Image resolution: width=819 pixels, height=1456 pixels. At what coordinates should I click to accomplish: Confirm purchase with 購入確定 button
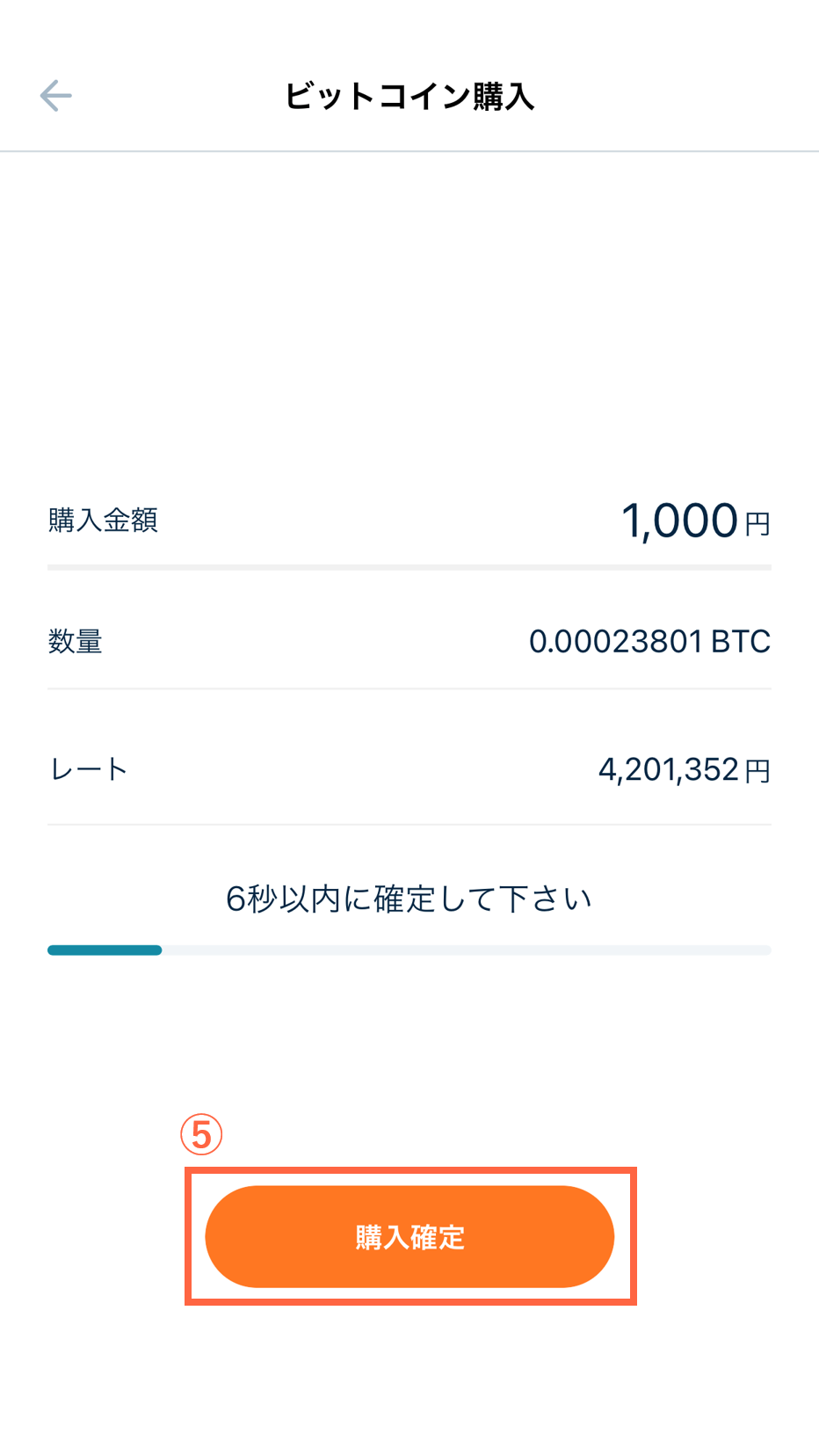point(409,1236)
